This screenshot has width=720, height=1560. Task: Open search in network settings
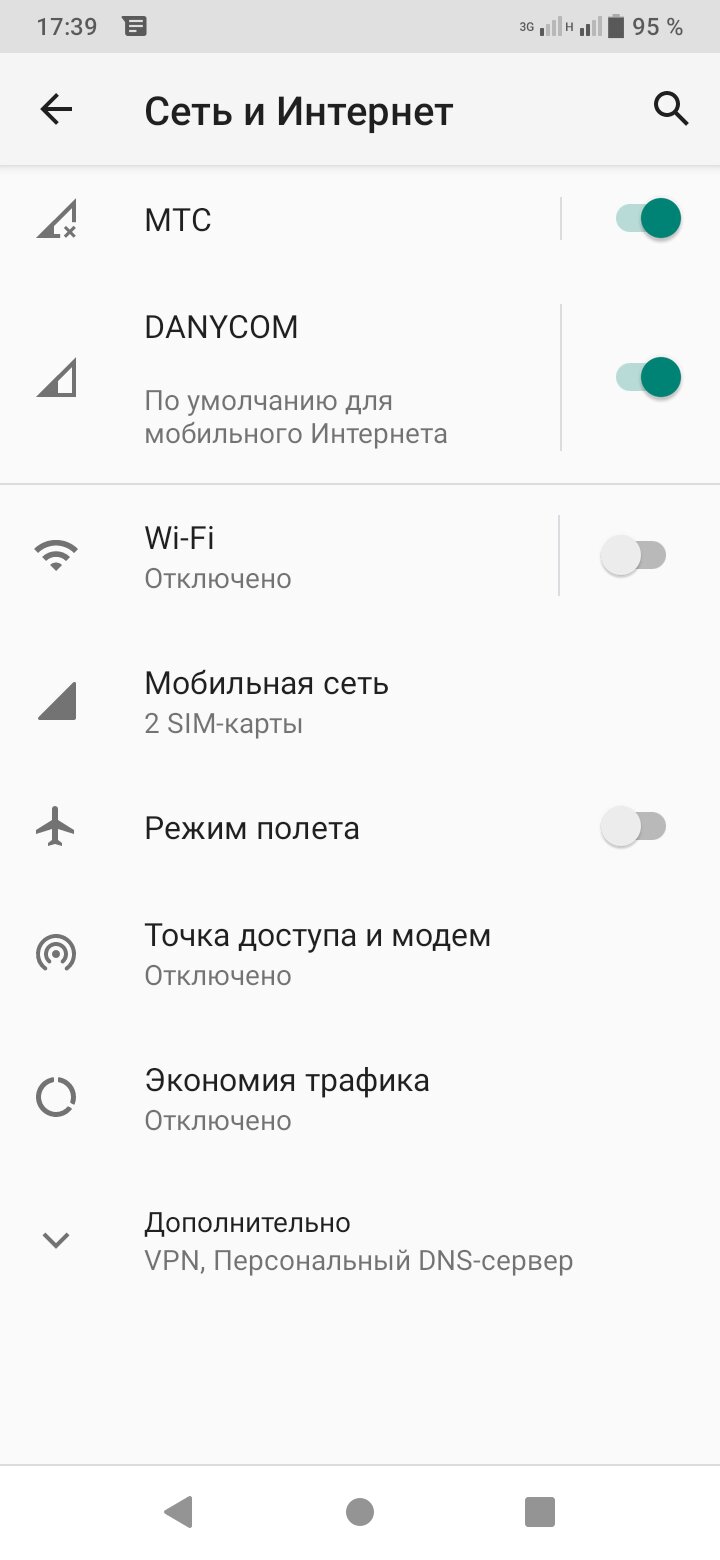click(671, 109)
